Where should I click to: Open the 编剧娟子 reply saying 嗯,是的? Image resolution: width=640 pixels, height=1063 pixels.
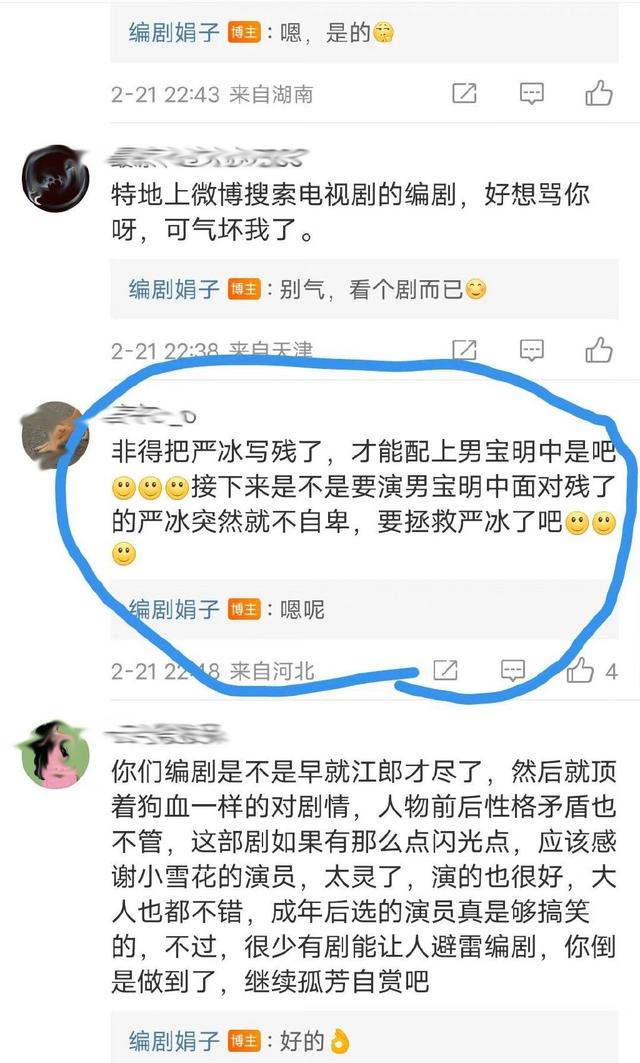tap(262, 32)
